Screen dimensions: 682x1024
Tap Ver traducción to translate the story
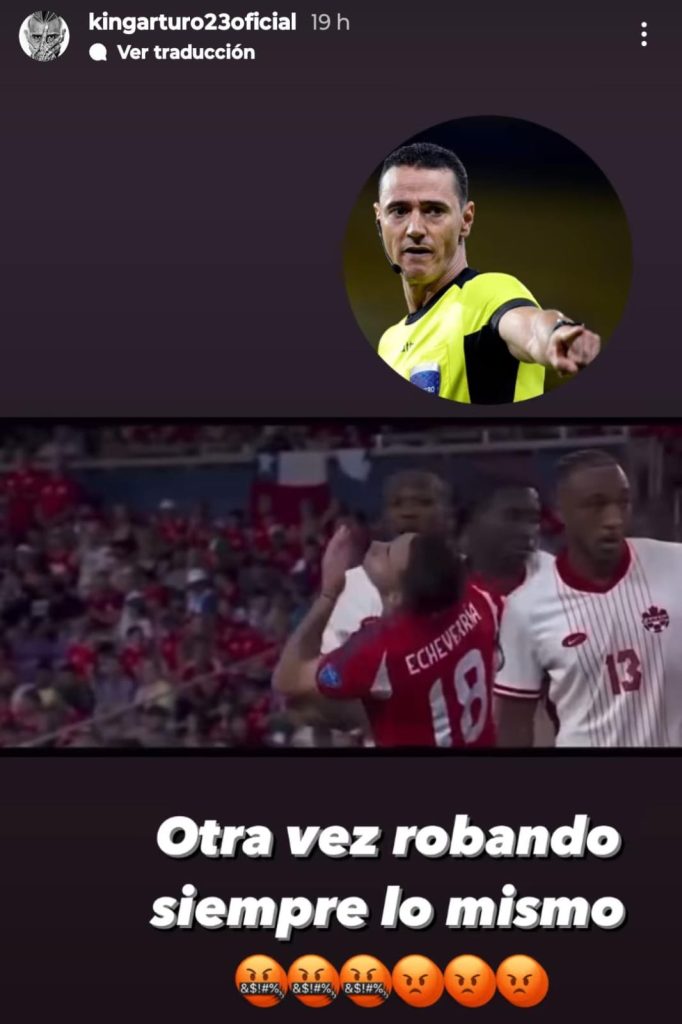click(185, 52)
